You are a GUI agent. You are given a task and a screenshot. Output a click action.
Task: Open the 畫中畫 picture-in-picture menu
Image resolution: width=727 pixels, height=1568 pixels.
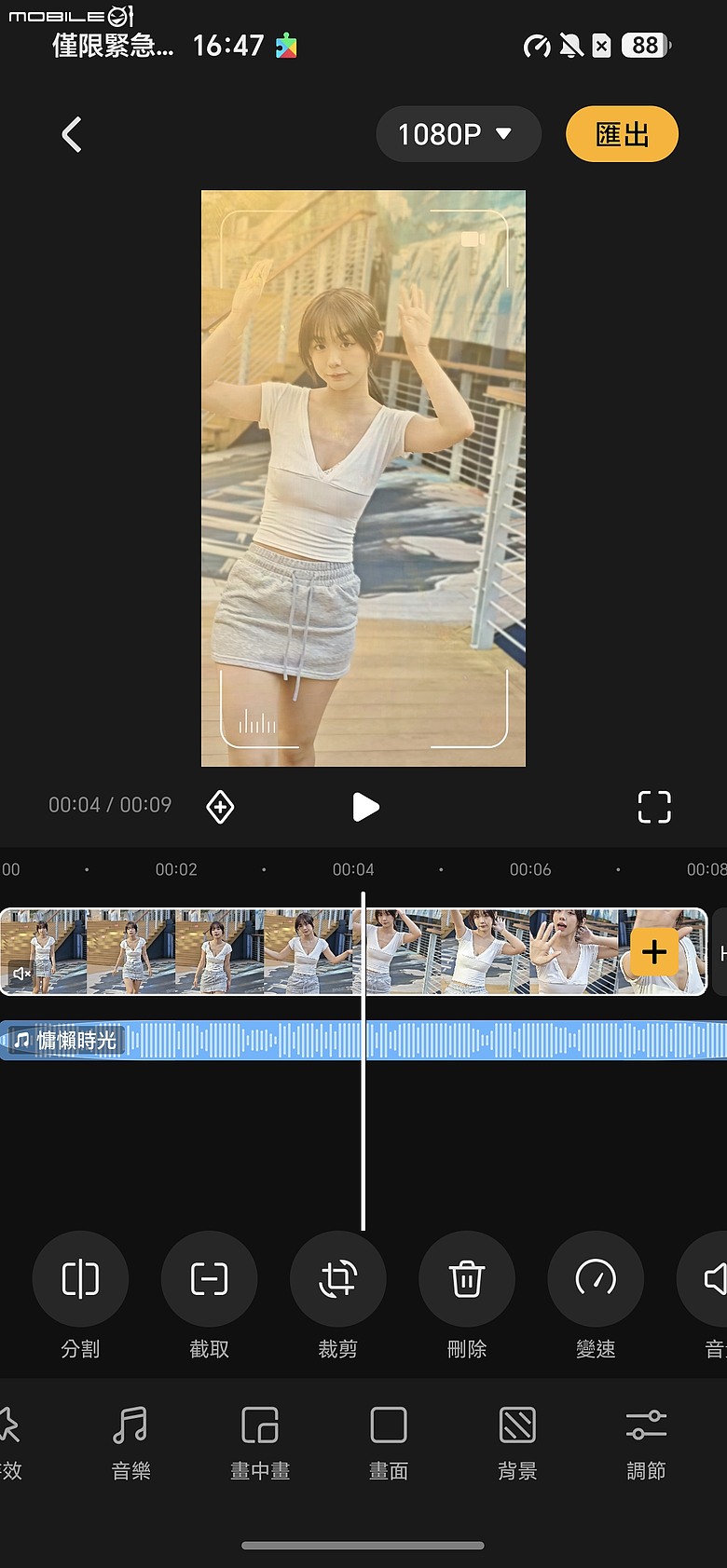pos(260,1443)
